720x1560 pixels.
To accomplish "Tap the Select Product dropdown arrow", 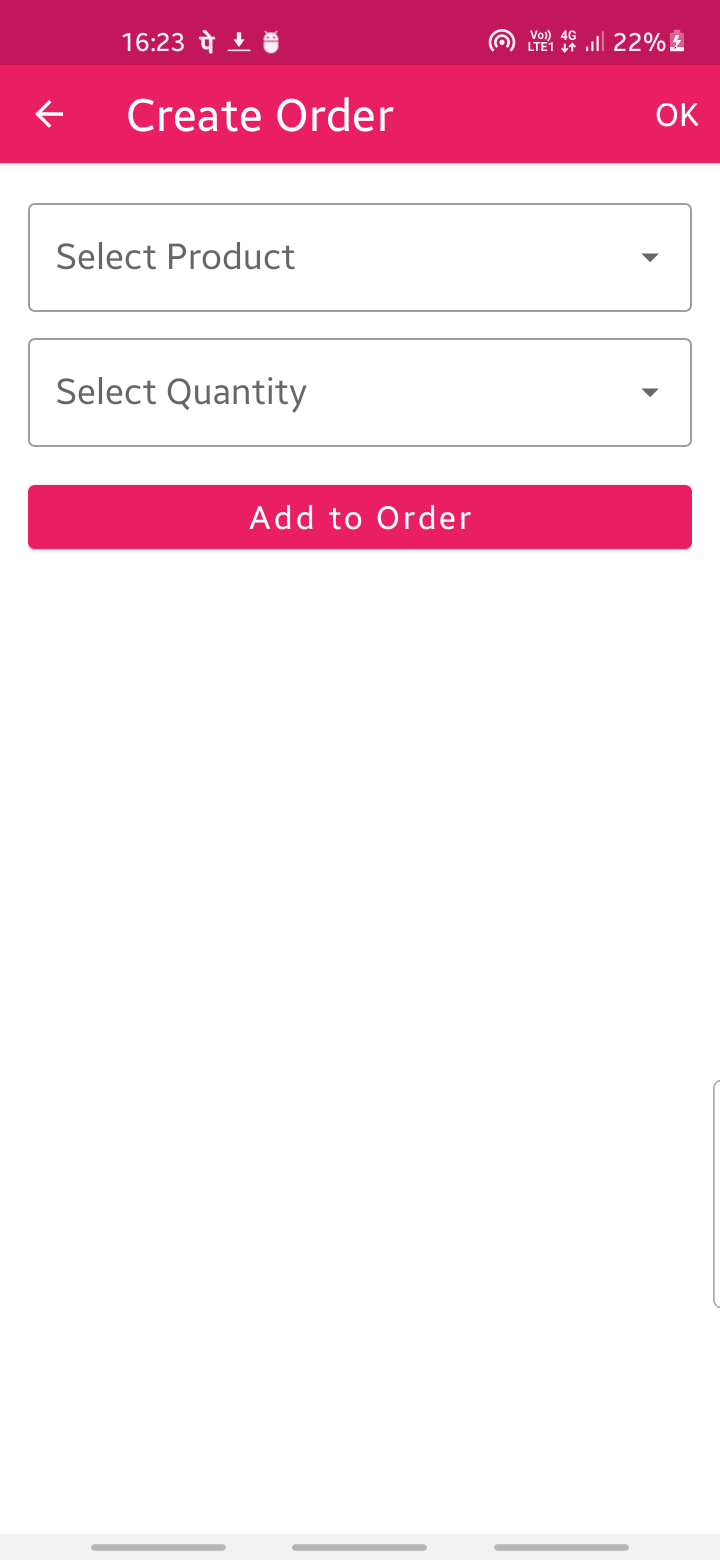I will pos(650,257).
